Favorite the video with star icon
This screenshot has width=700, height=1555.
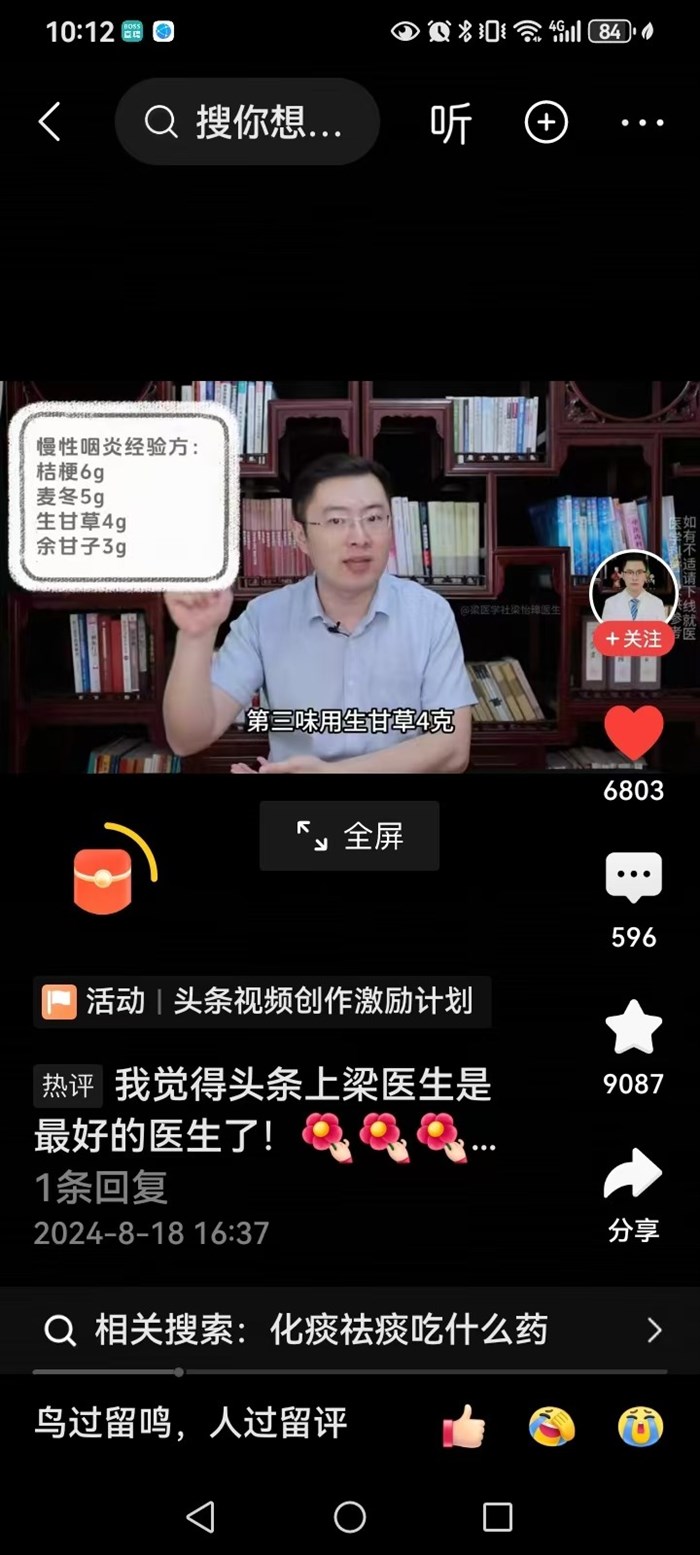634,1028
